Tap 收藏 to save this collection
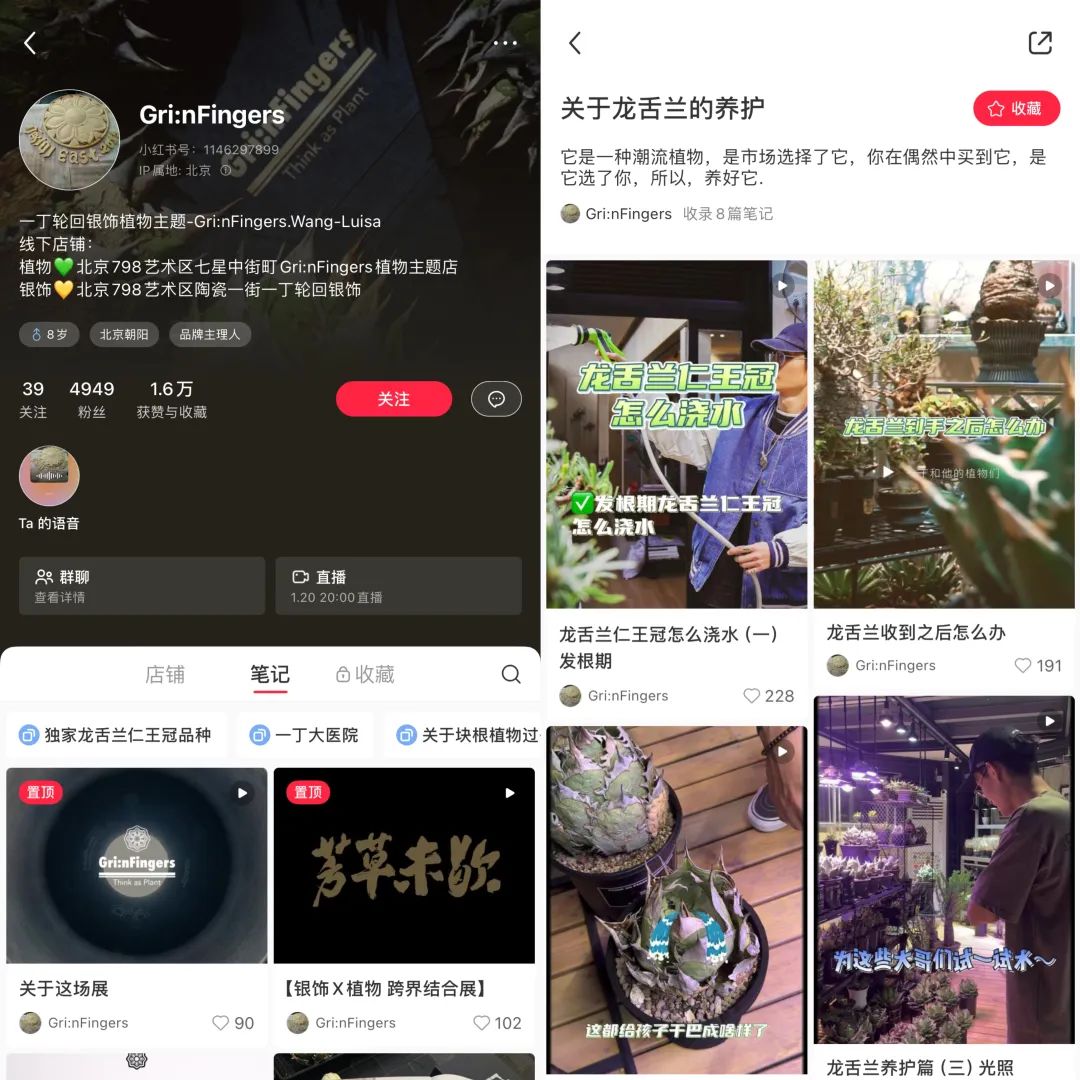The width and height of the screenshot is (1080, 1080). pos(1016,109)
